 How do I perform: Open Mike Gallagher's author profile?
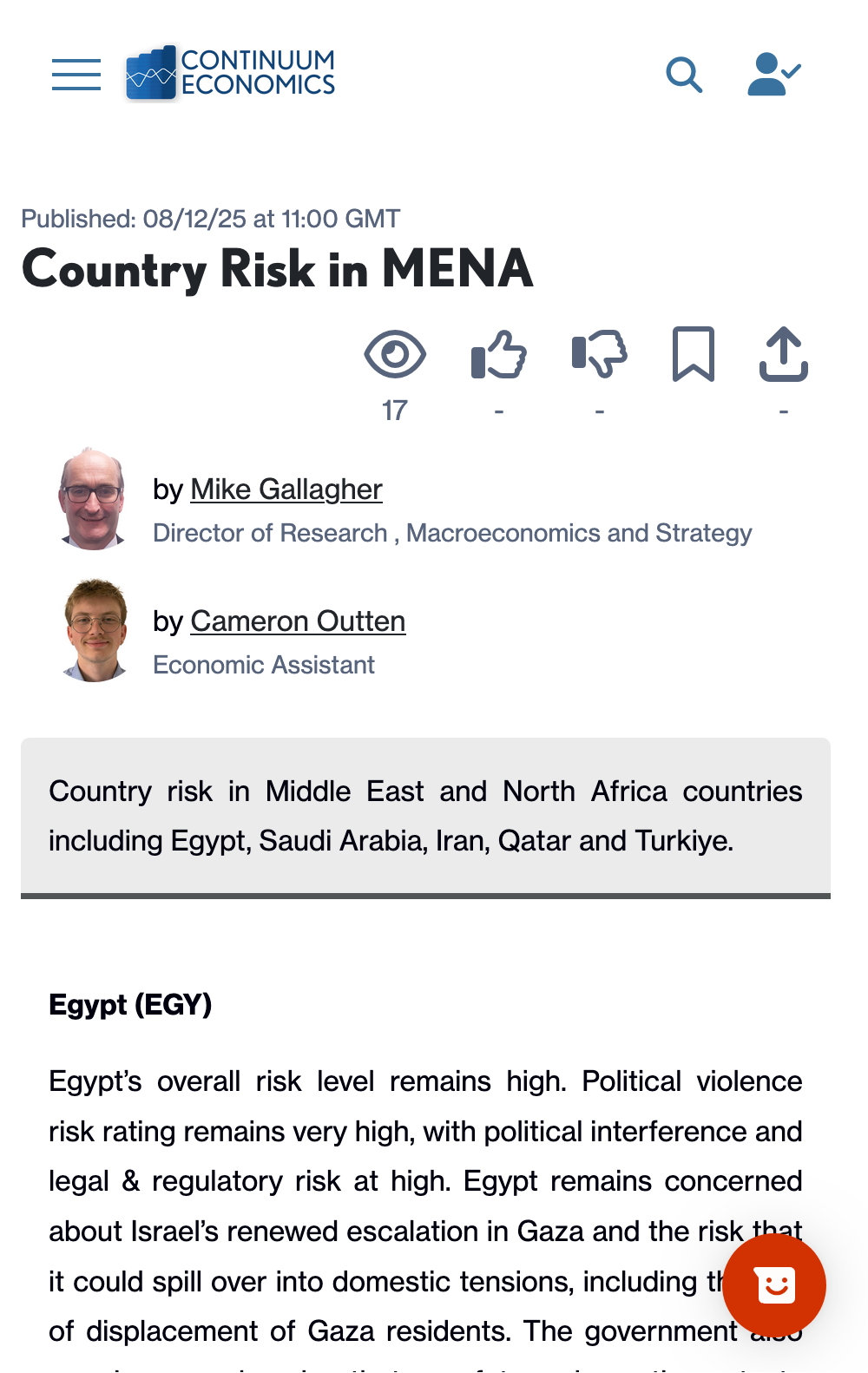(x=286, y=489)
